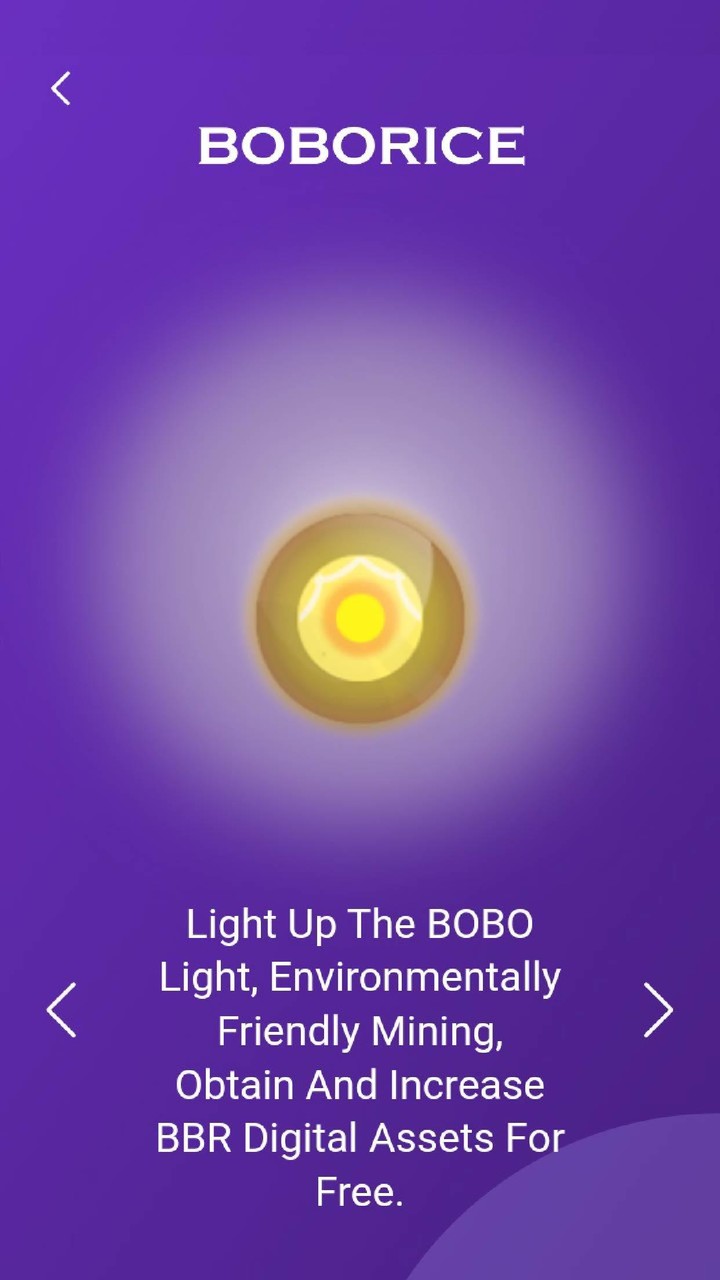Go back using the top-left arrow
The width and height of the screenshot is (720, 1280).
[x=61, y=89]
